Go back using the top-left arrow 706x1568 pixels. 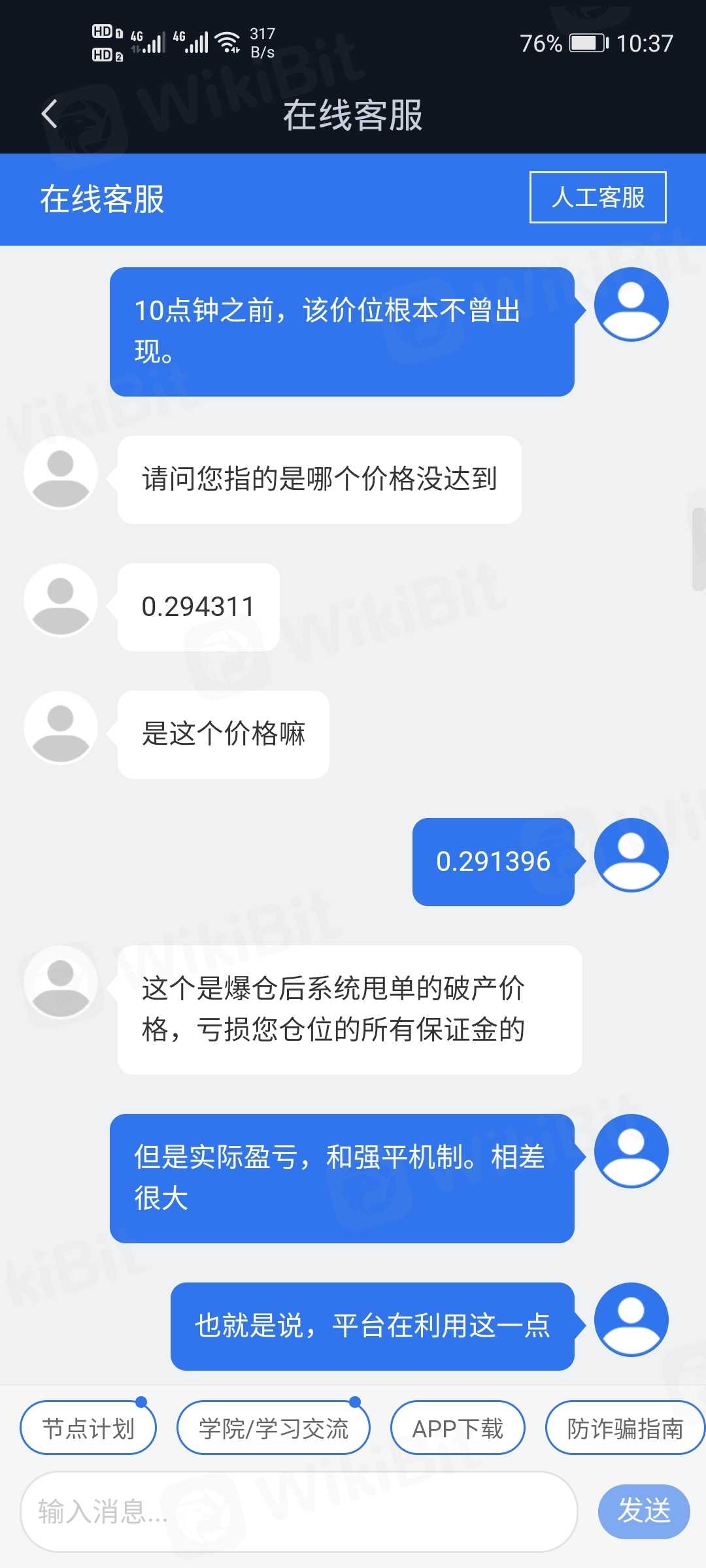(x=50, y=114)
